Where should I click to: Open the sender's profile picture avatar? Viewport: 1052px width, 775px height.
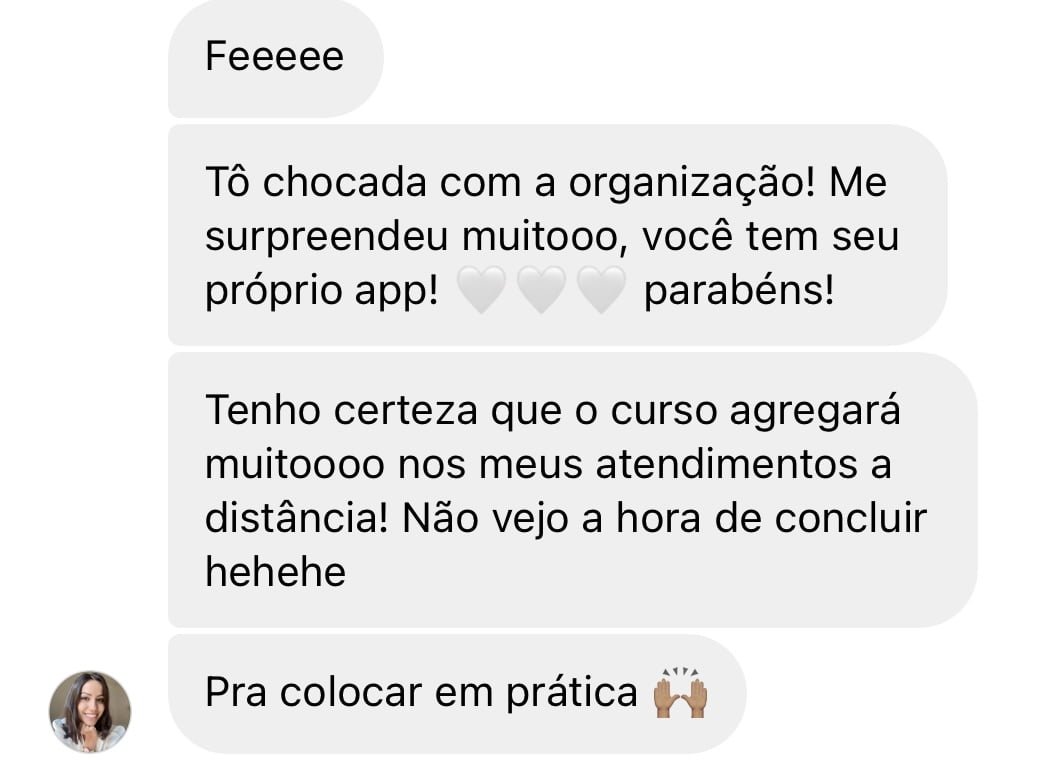90,711
